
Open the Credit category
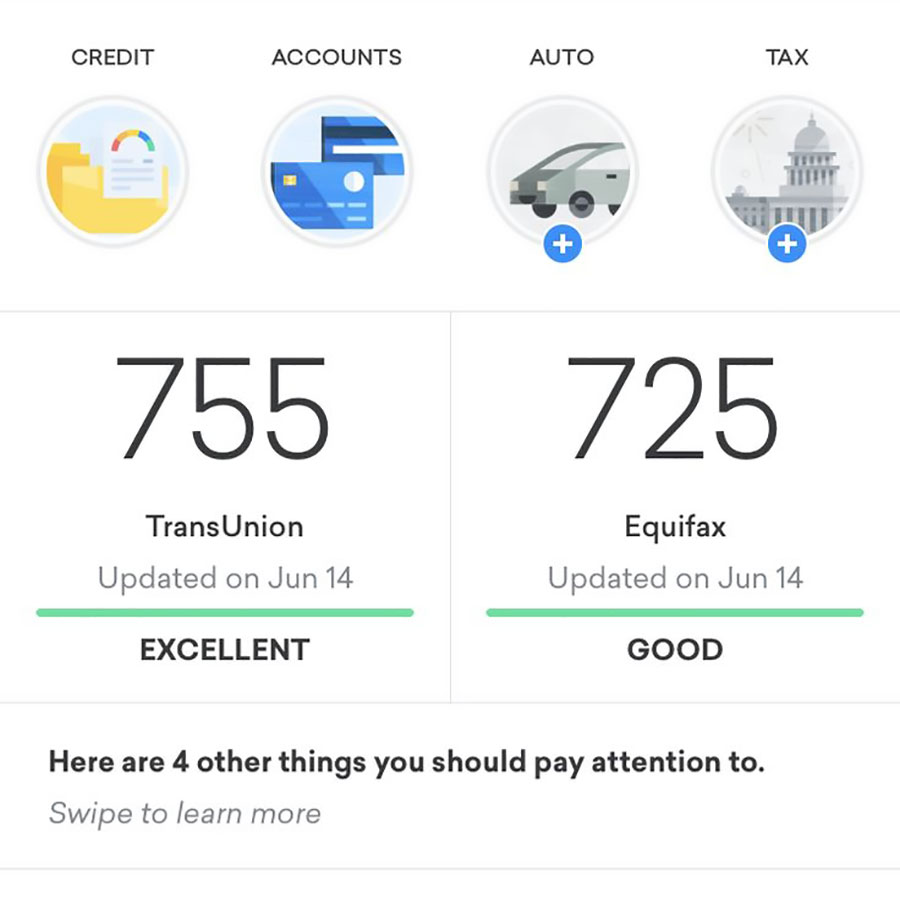(112, 171)
